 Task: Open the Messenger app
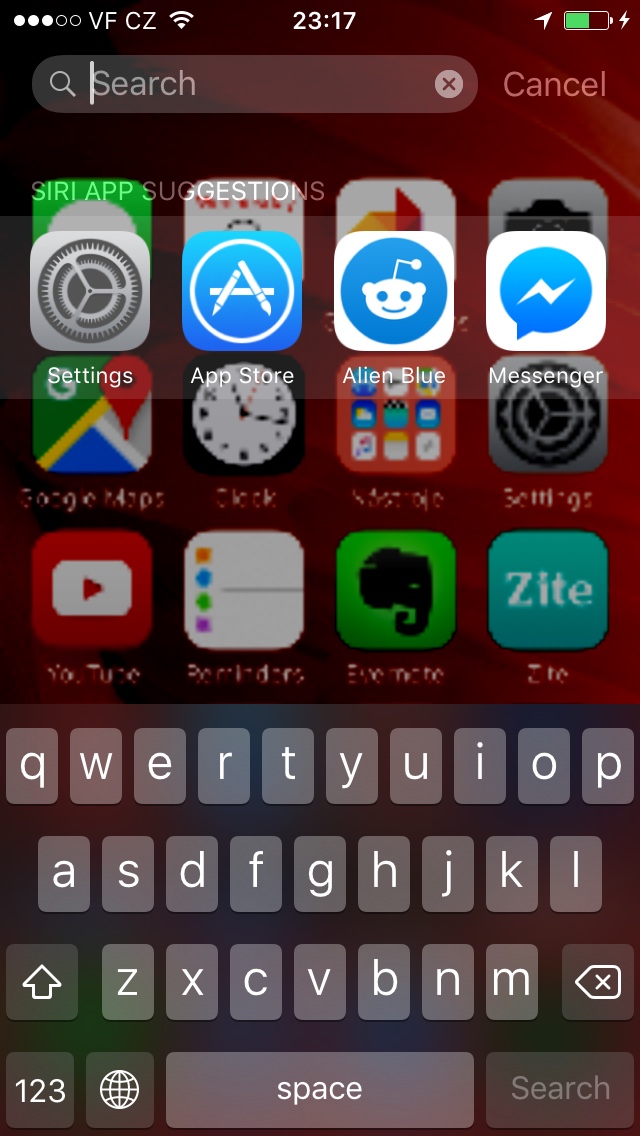coord(546,291)
